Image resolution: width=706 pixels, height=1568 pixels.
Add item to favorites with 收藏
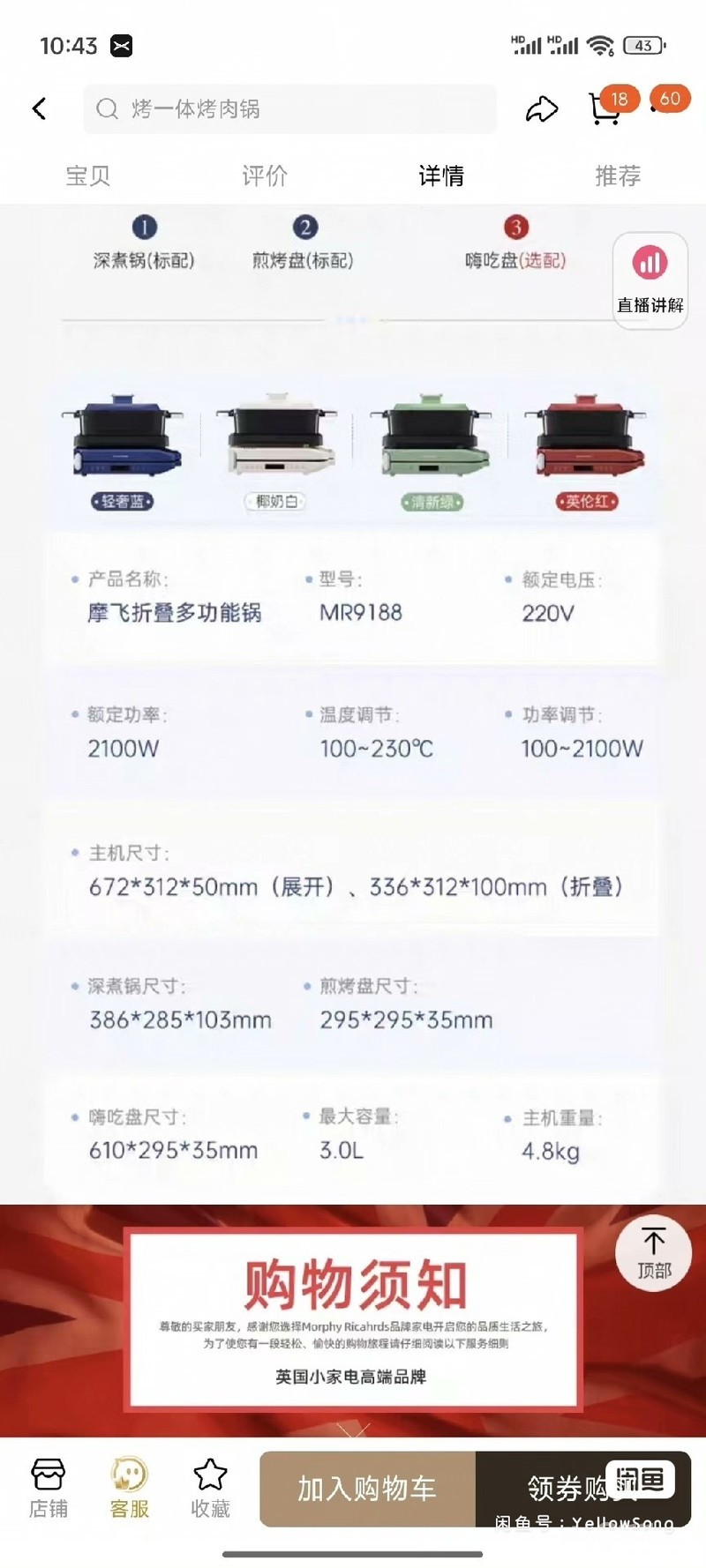[x=210, y=1488]
